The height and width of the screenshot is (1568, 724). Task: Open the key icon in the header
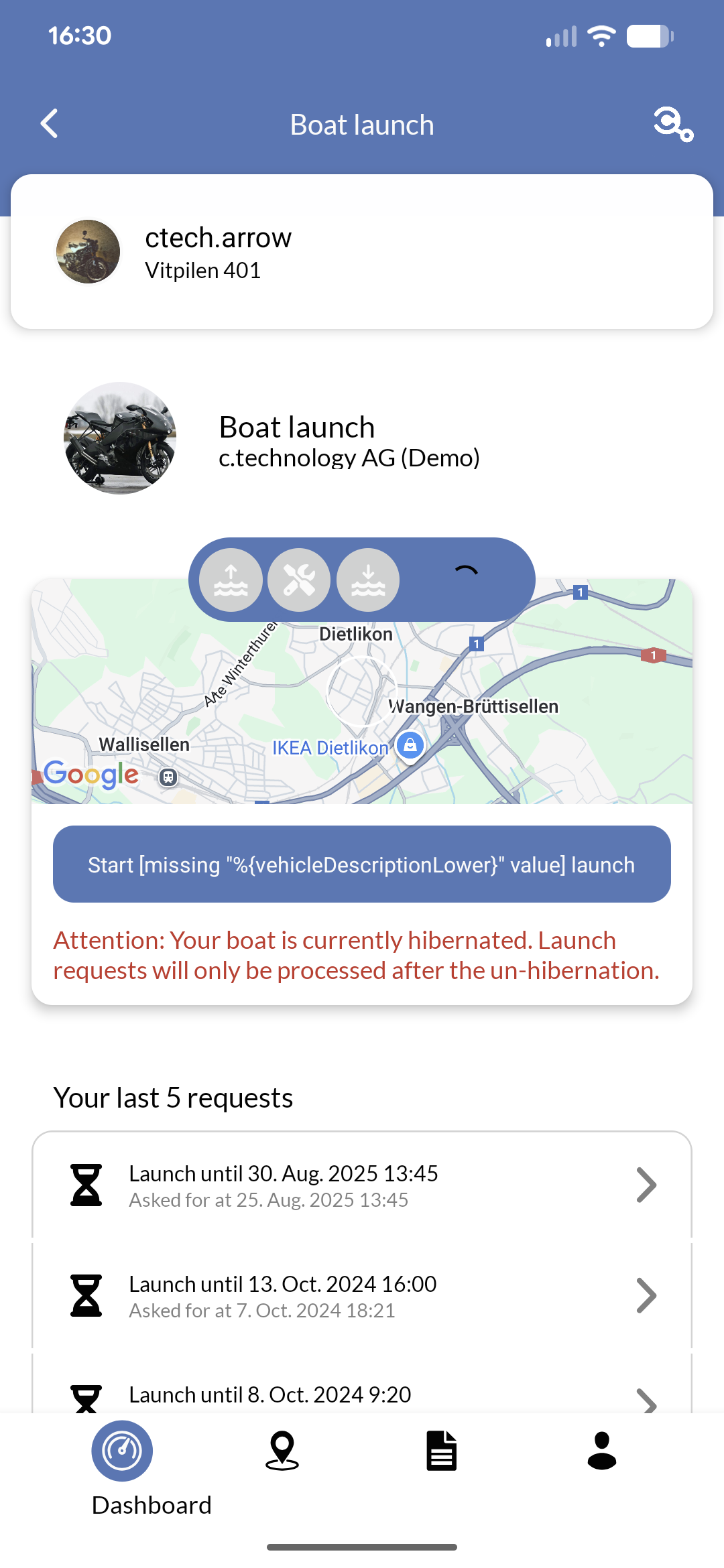point(673,124)
